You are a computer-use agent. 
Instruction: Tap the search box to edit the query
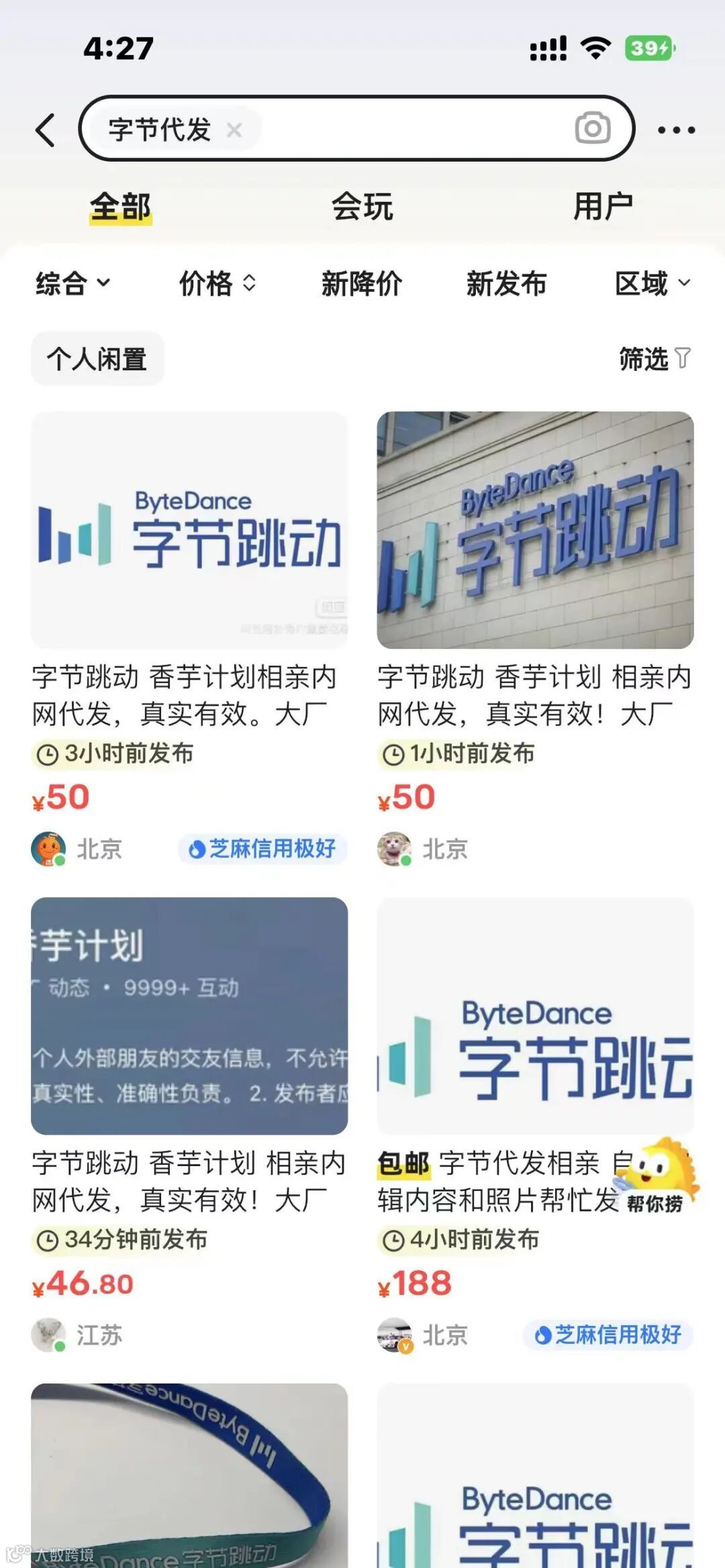point(356,128)
